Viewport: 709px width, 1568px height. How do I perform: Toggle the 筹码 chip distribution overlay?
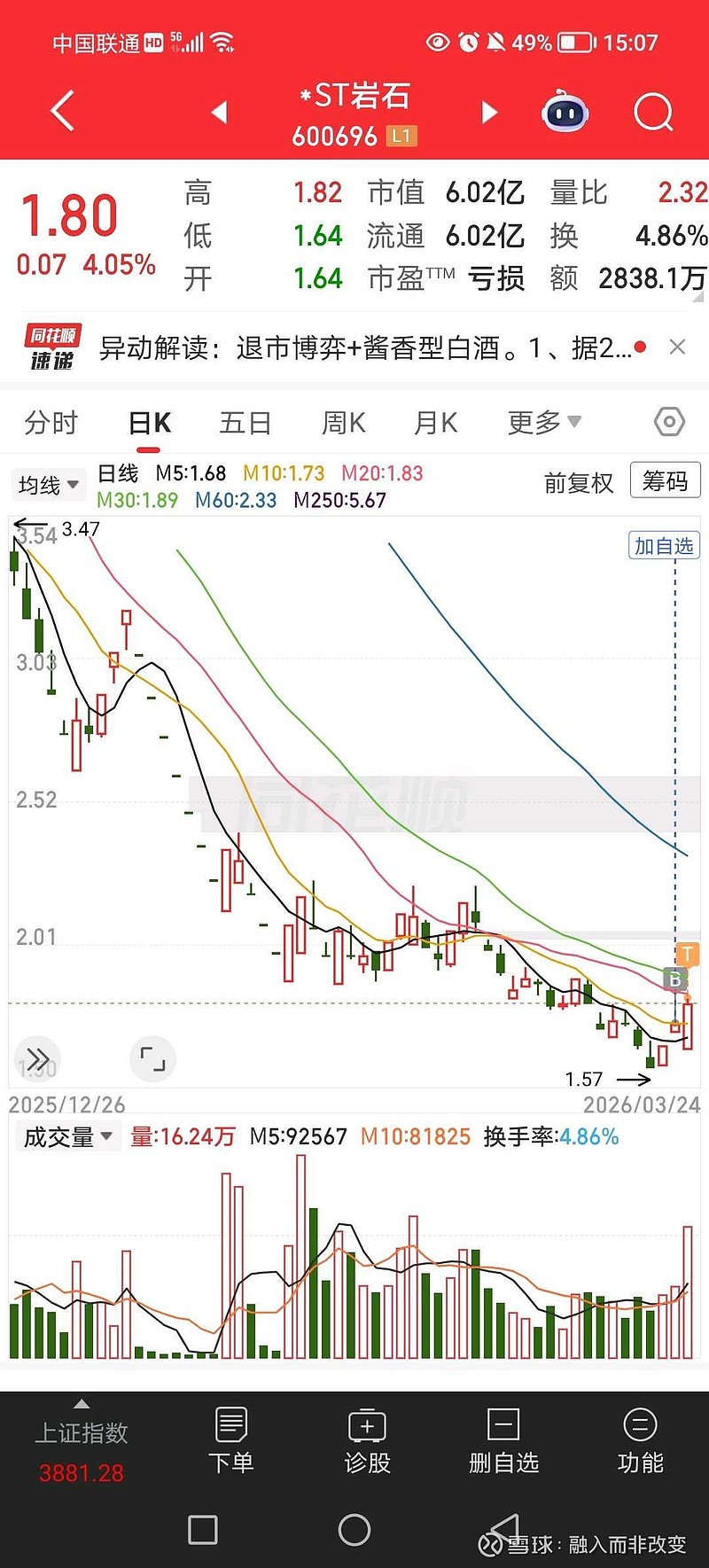click(664, 480)
